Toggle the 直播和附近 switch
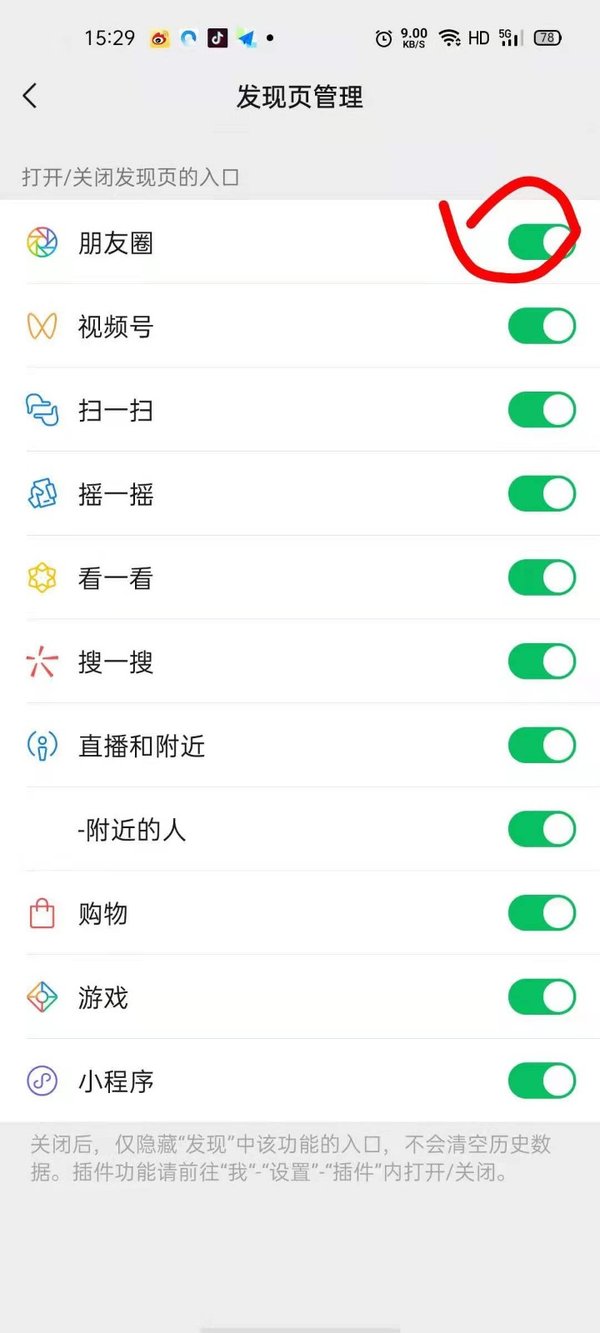 (x=541, y=746)
